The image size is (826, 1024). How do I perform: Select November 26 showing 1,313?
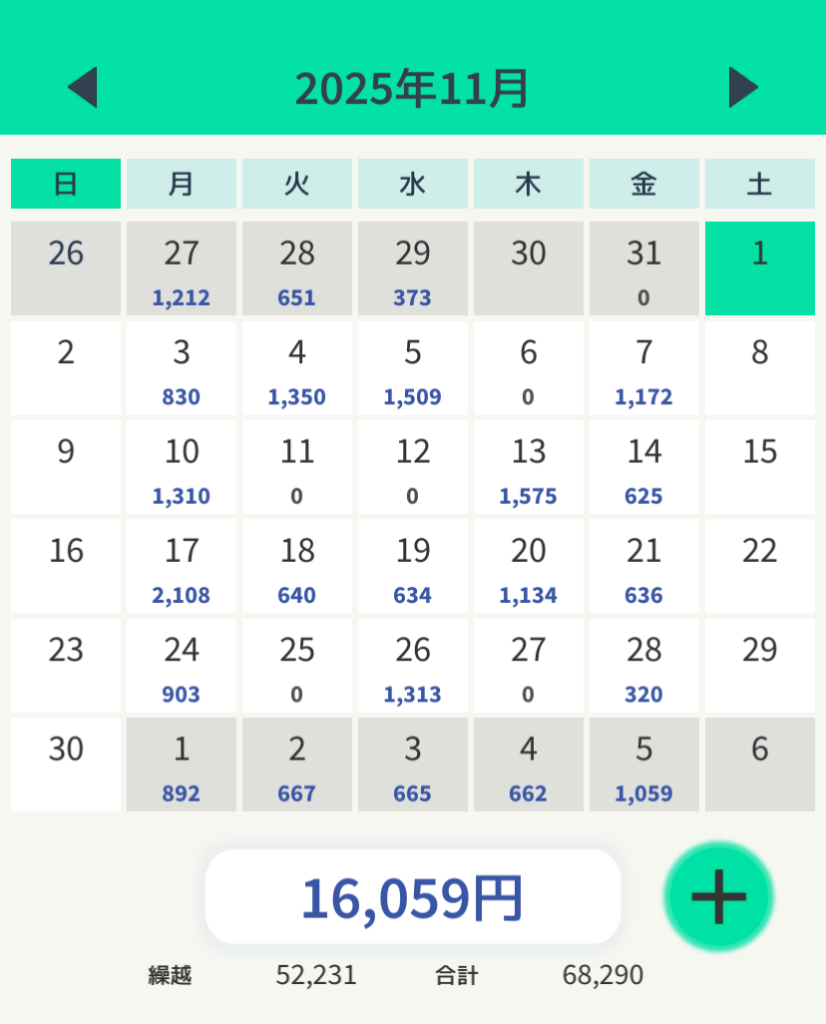412,665
